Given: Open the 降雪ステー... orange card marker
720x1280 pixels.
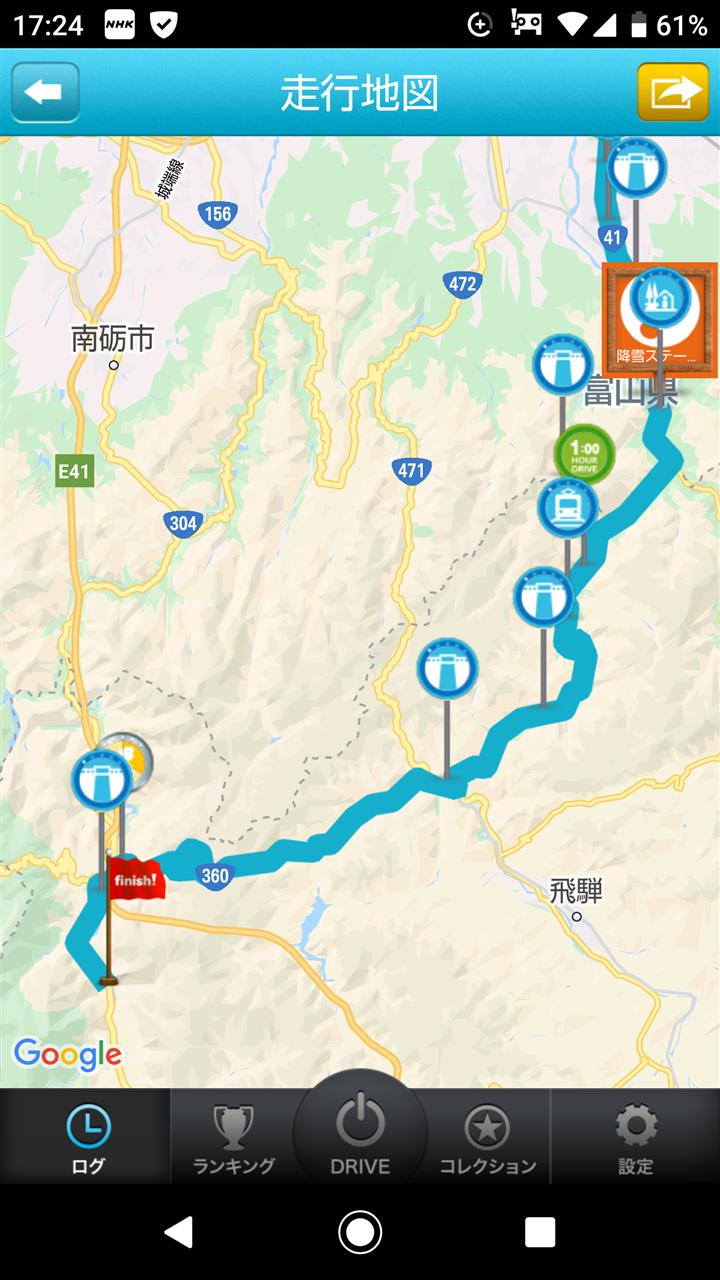Looking at the screenshot, I should click(x=660, y=320).
